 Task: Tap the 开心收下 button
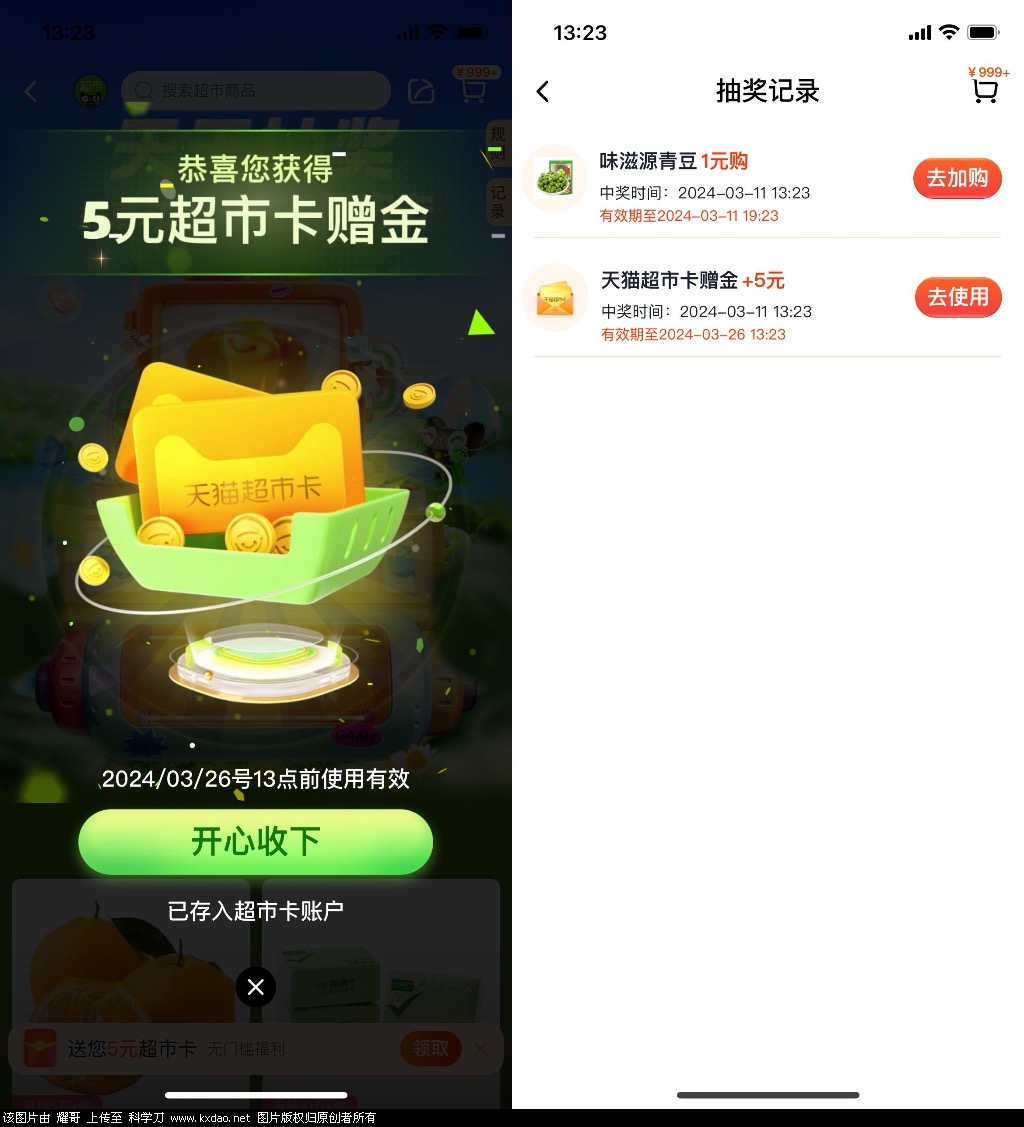[x=256, y=842]
